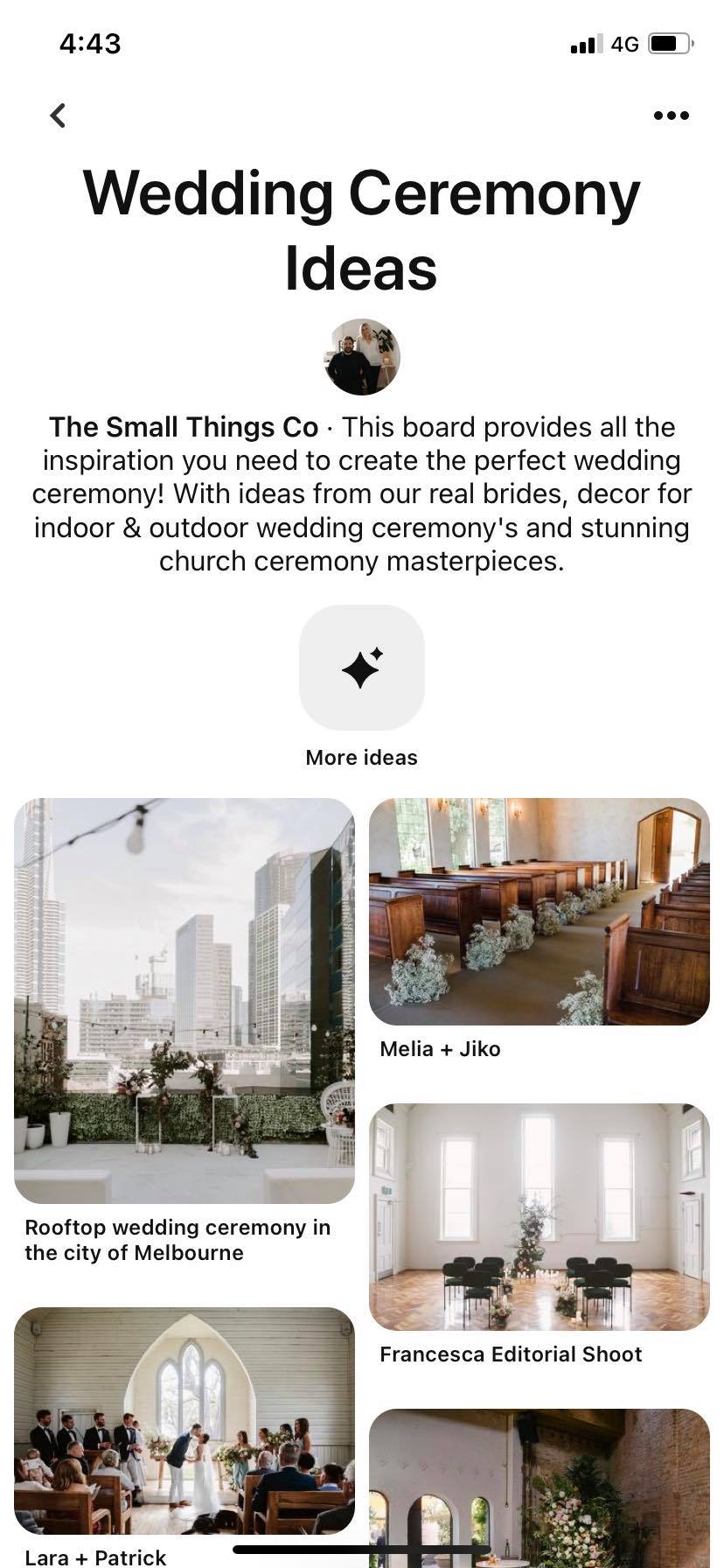The image size is (724, 1568).
Task: Go back using the top-left arrow
Action: point(58,115)
